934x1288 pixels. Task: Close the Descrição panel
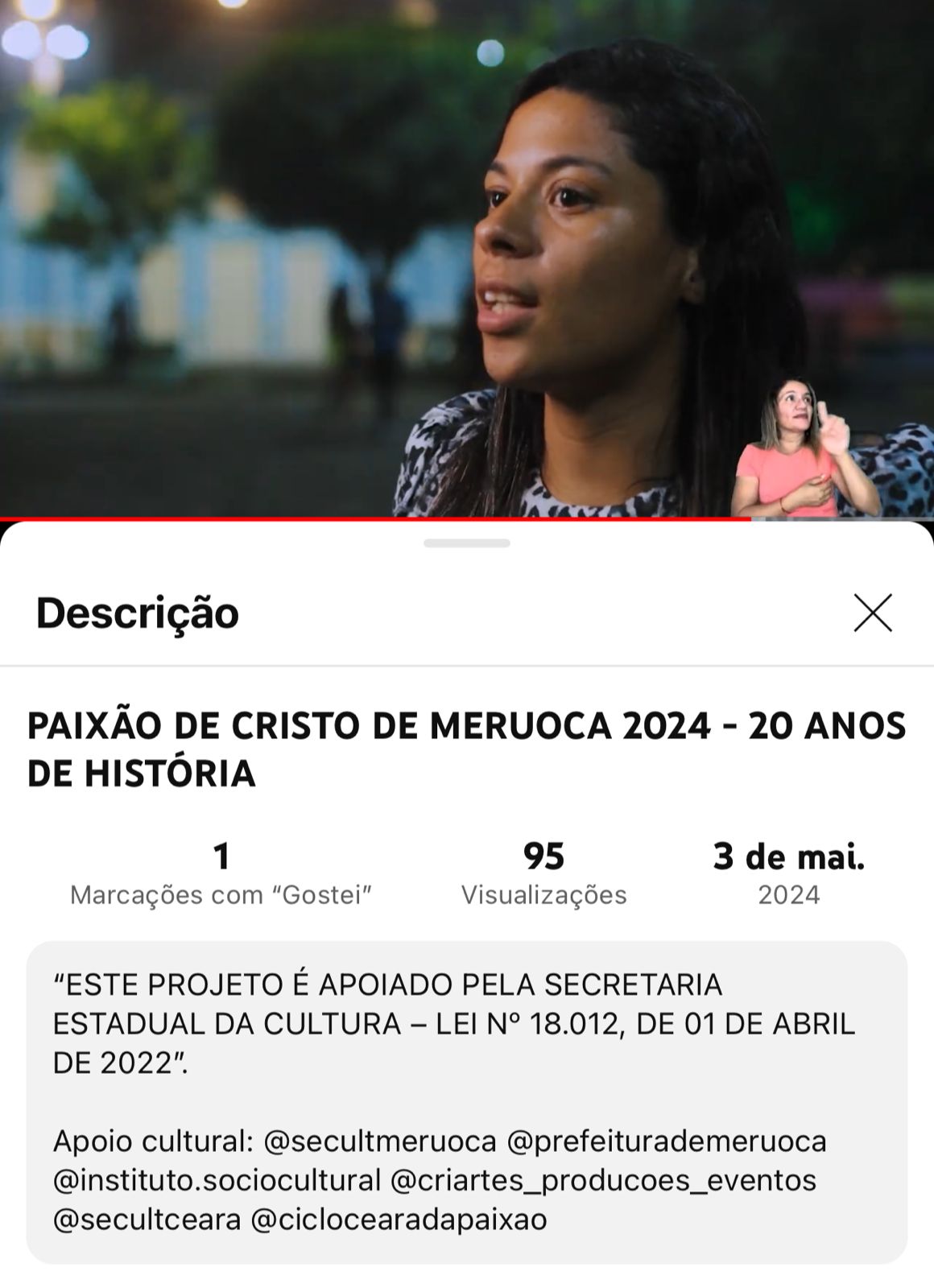(x=873, y=613)
